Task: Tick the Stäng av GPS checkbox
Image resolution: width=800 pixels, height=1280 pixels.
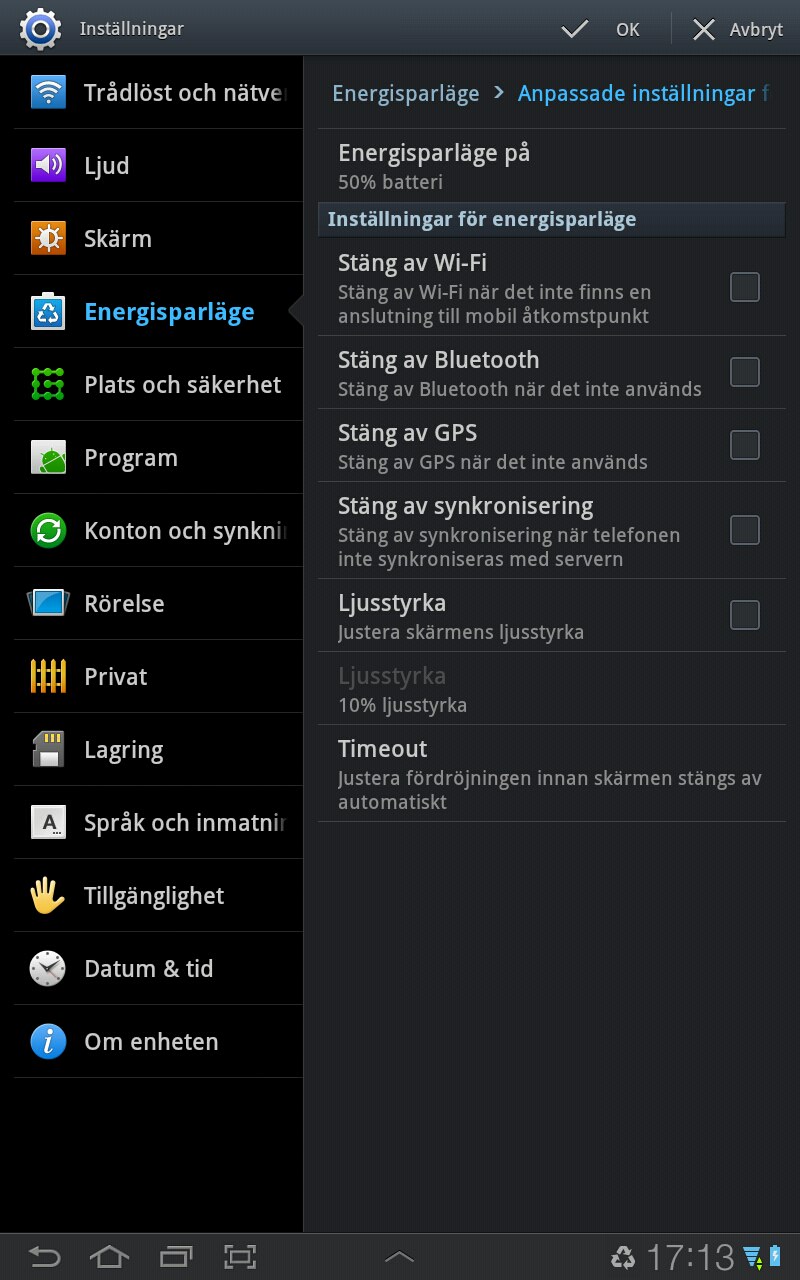Action: point(745,445)
